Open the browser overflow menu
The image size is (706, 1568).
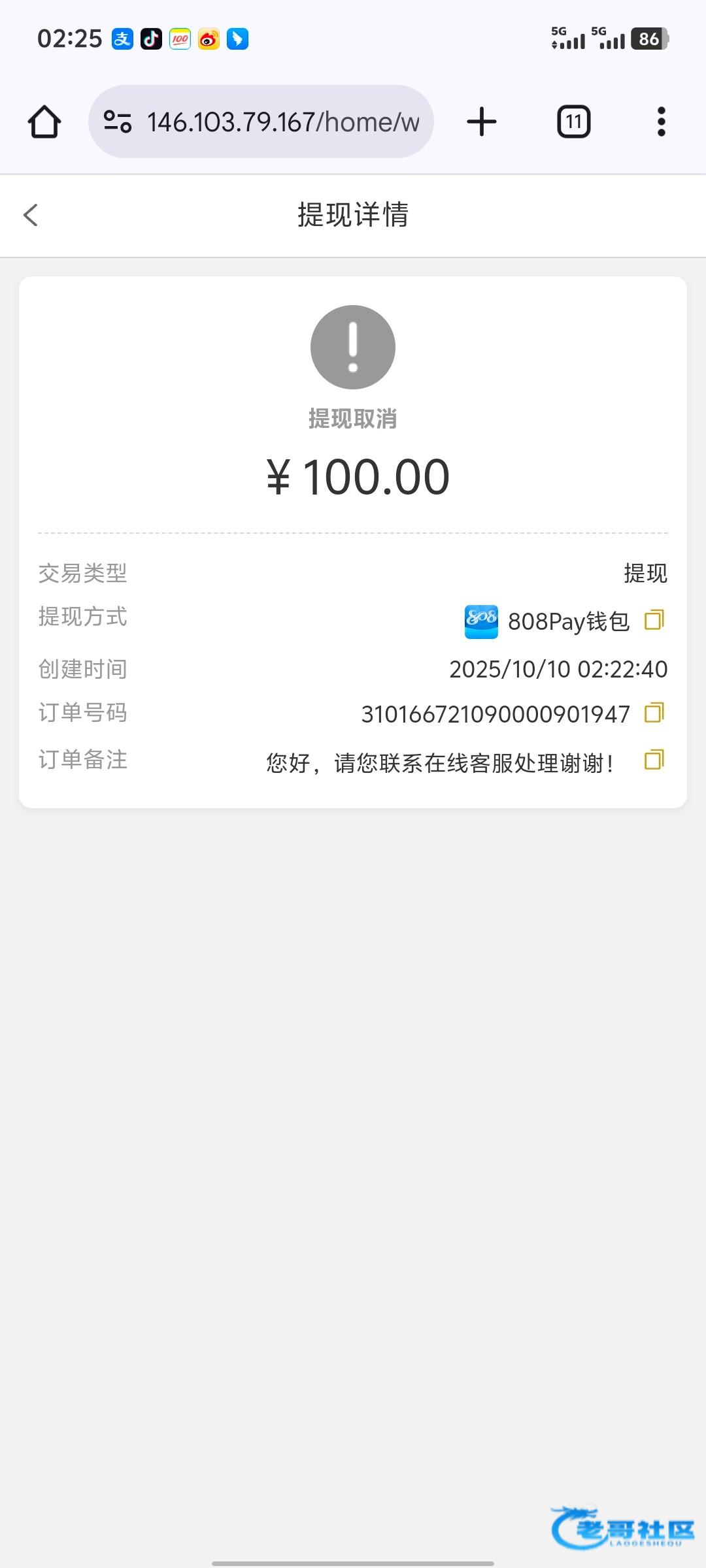tap(661, 122)
